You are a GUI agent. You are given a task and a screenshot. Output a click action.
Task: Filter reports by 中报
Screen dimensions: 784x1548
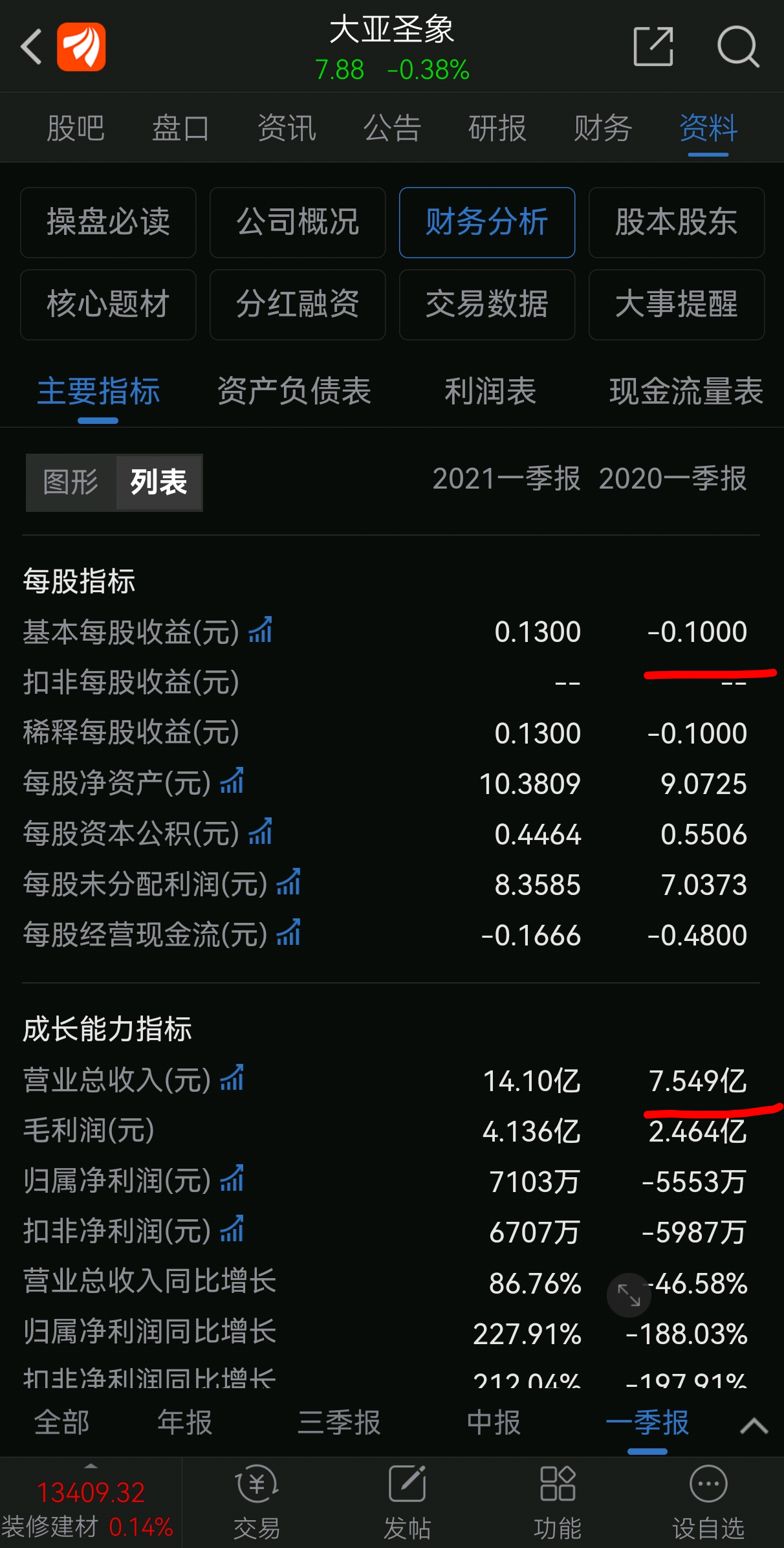(494, 1422)
